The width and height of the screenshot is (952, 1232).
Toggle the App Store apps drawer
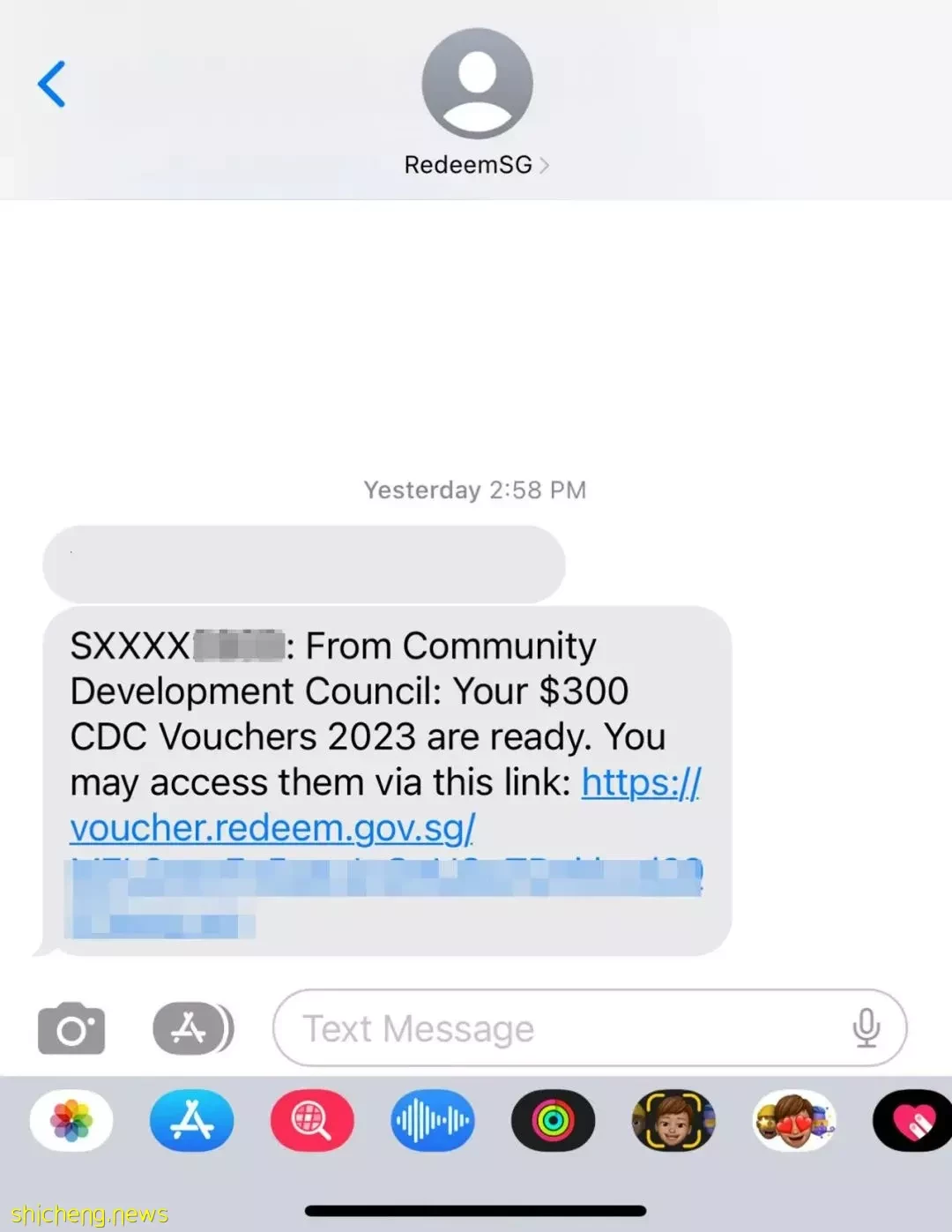point(191,1028)
